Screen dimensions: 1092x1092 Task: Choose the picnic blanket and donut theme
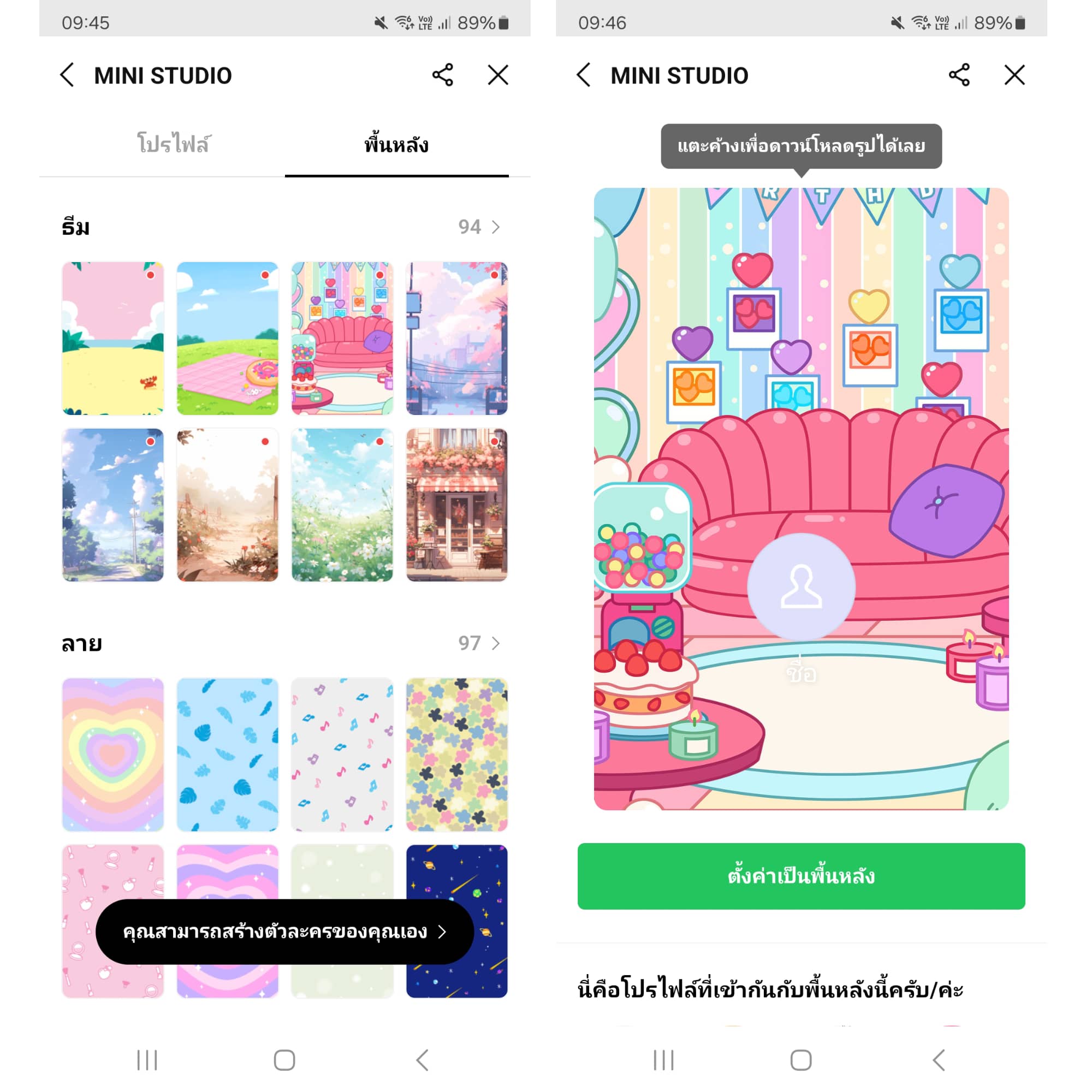tap(227, 338)
